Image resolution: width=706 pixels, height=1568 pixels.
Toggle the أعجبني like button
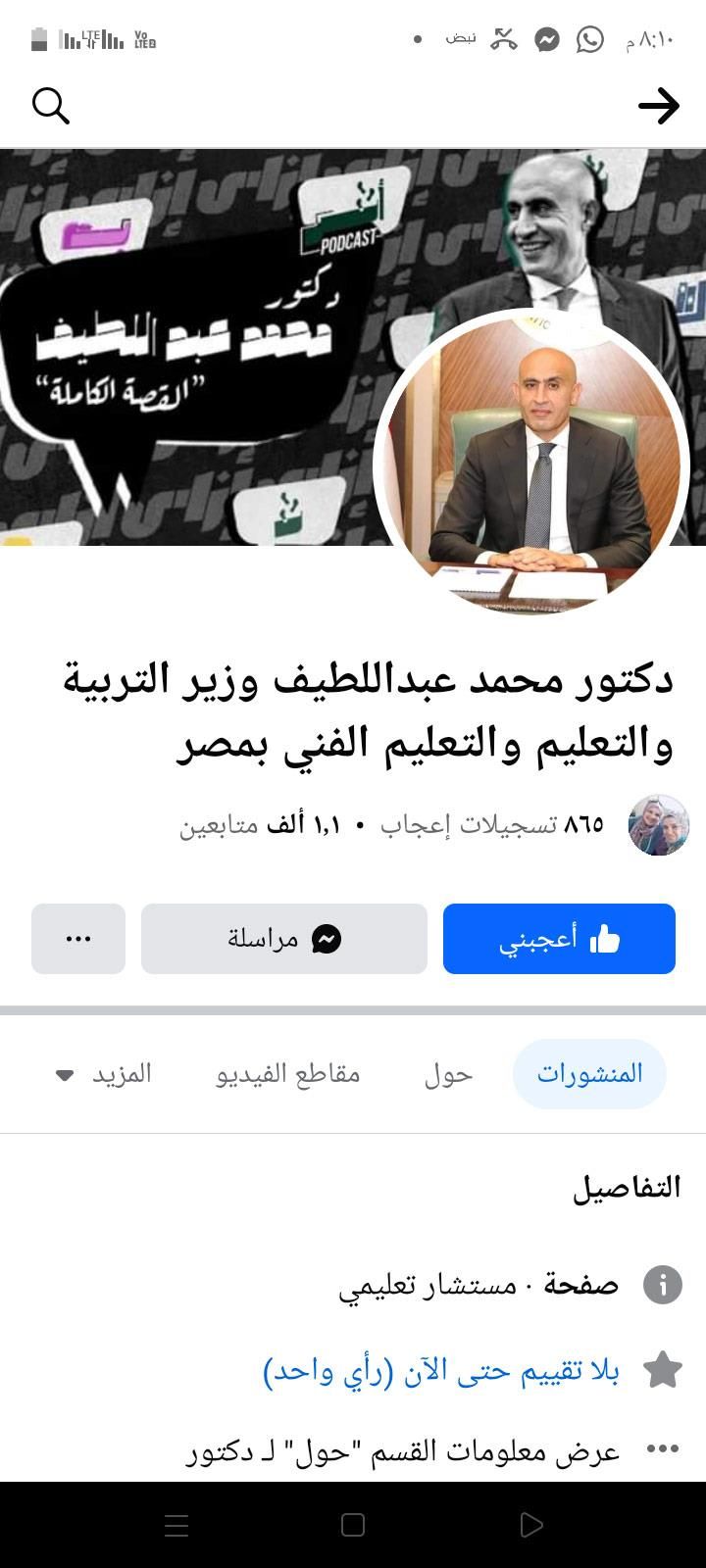click(559, 939)
